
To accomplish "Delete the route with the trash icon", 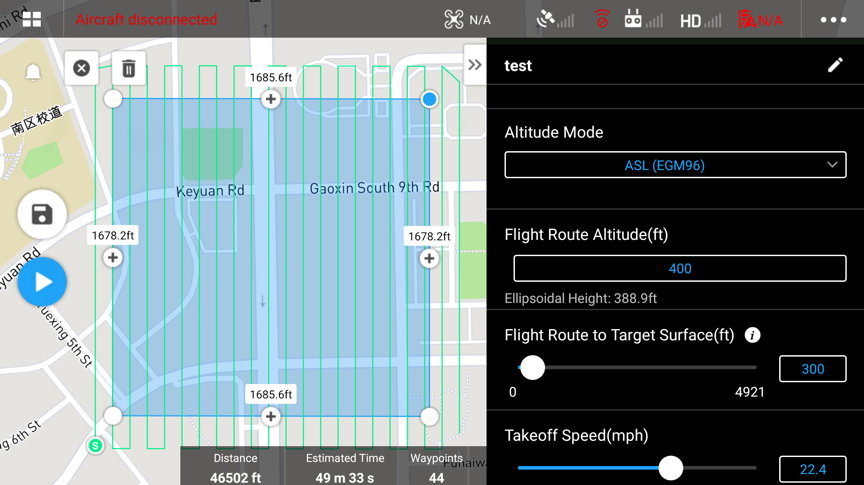I will pyautogui.click(x=128, y=68).
